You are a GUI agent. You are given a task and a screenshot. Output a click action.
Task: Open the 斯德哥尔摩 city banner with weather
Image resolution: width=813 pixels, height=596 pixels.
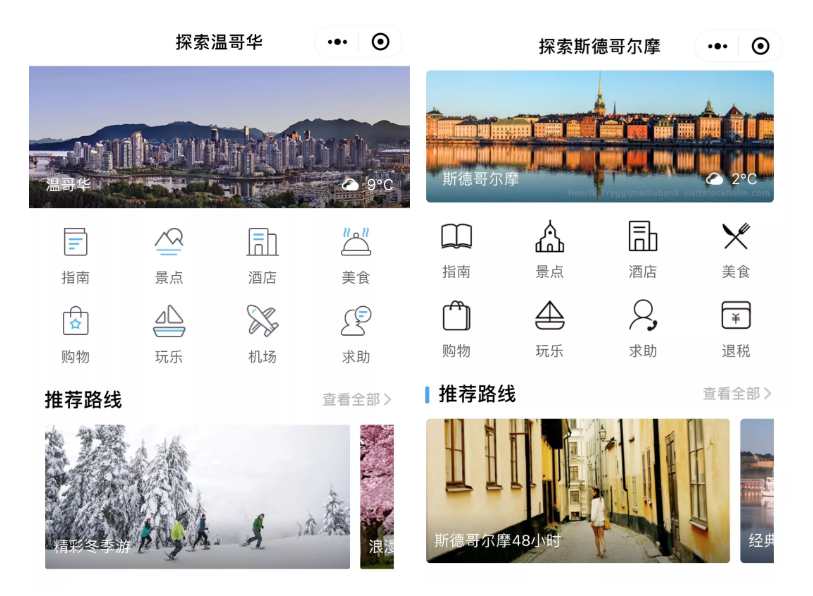click(599, 136)
